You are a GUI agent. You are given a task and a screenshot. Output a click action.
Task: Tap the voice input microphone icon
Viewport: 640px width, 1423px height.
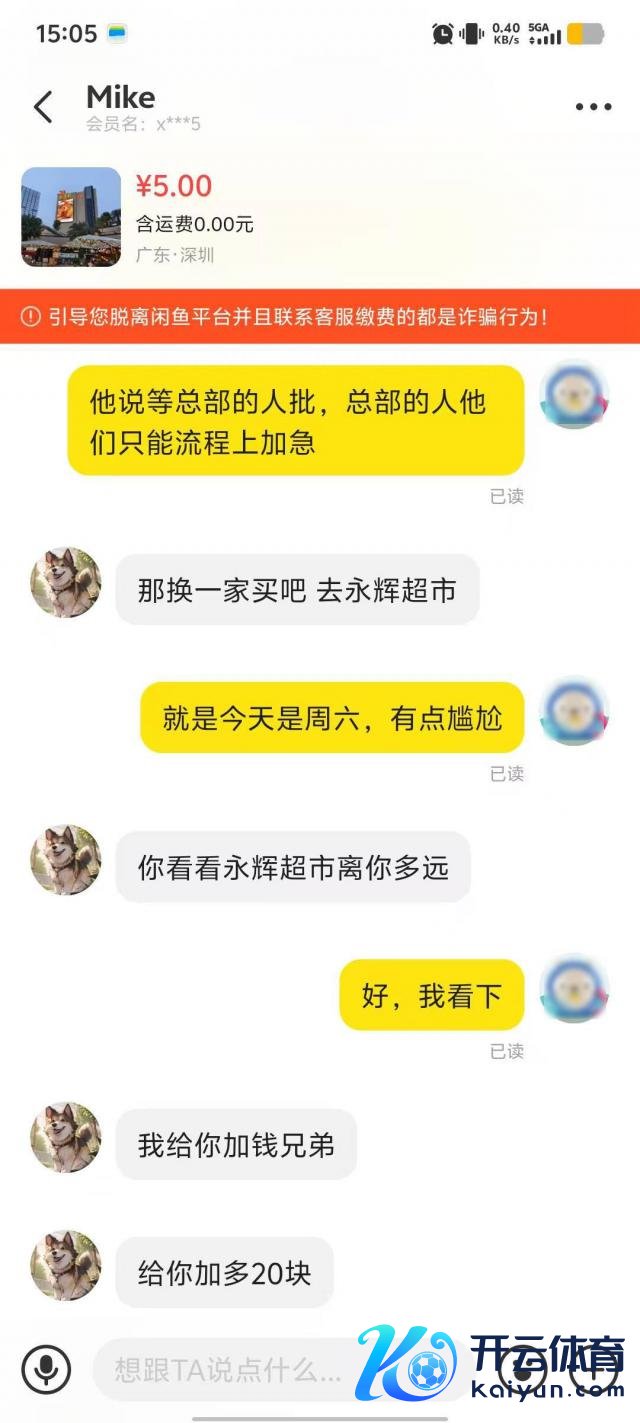coord(46,1369)
